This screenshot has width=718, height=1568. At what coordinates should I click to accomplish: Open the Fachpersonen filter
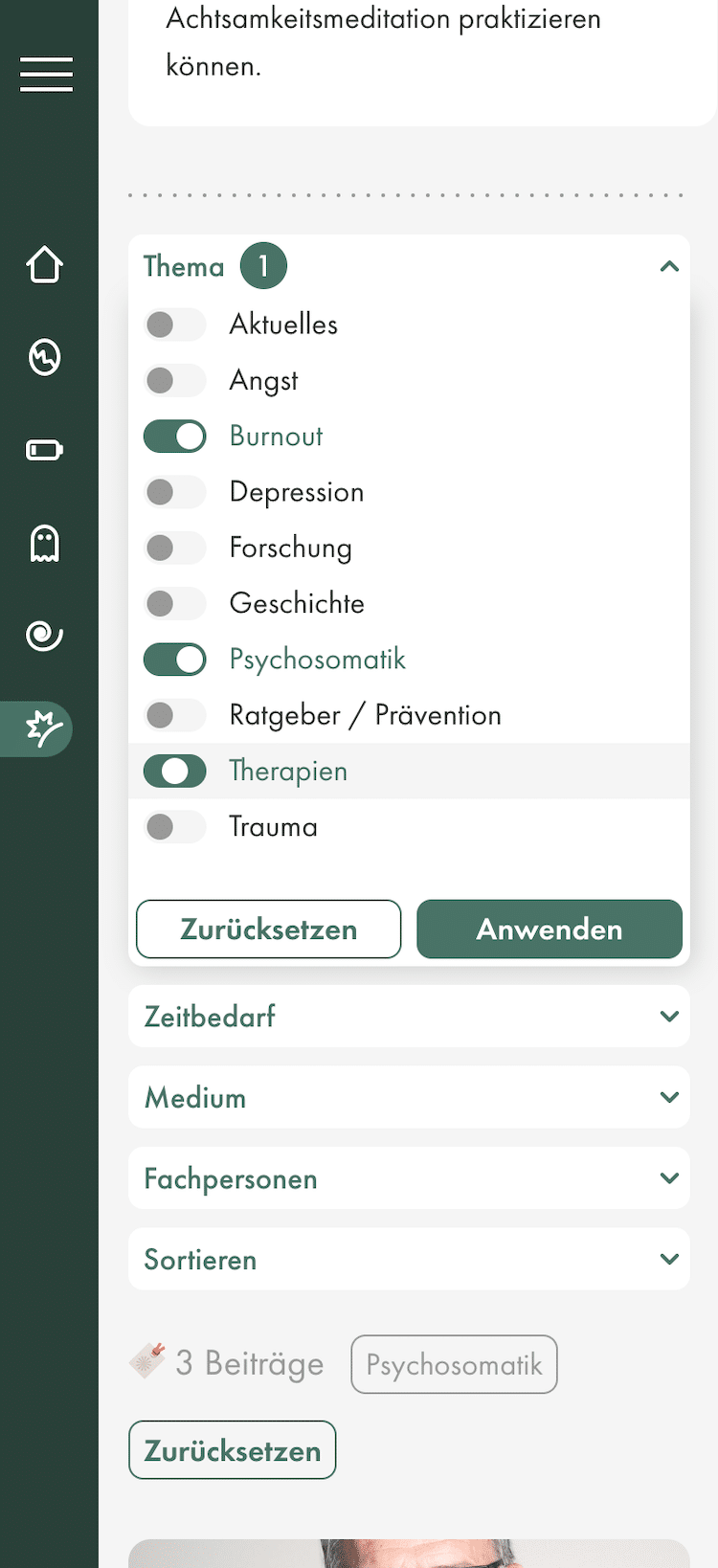(x=409, y=1178)
